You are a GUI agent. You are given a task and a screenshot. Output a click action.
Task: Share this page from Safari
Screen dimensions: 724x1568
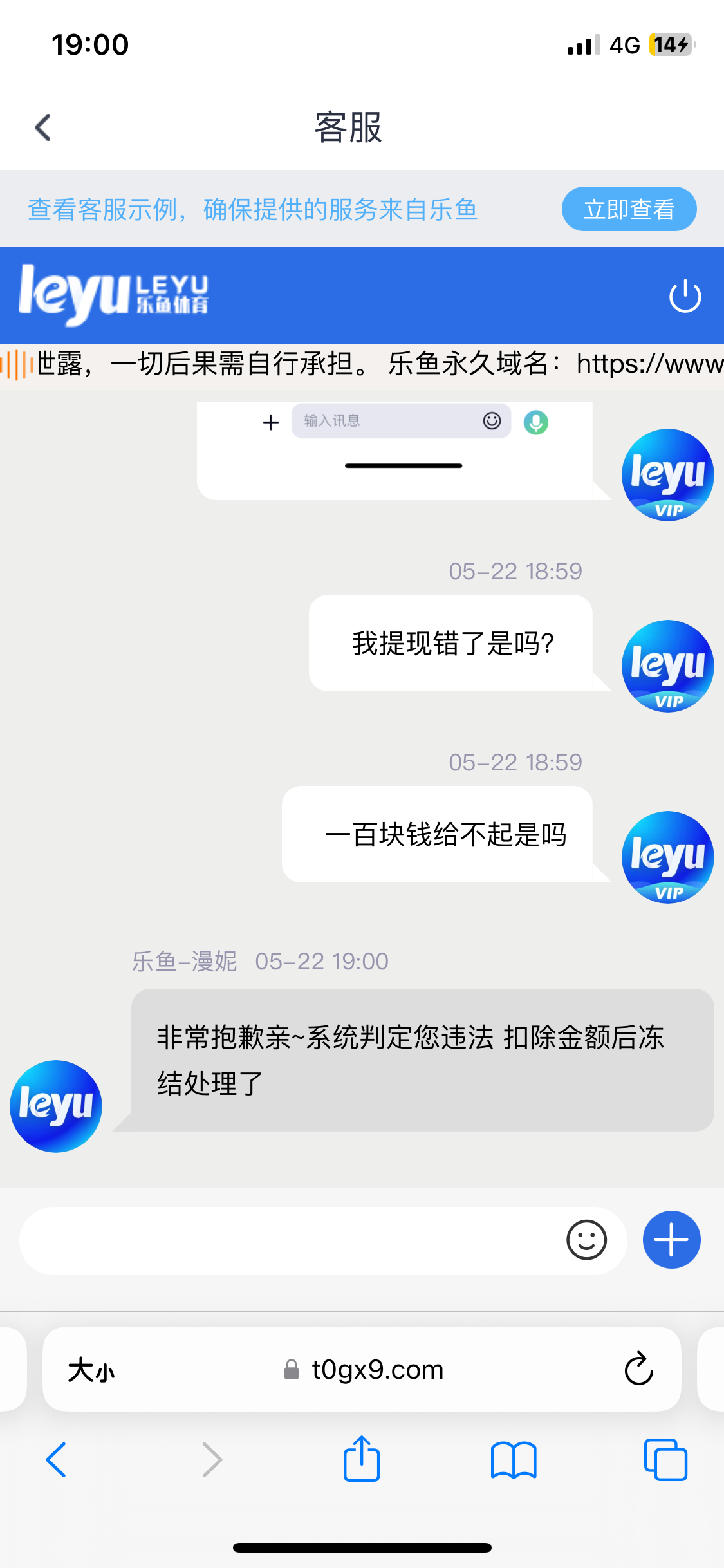(x=362, y=1459)
